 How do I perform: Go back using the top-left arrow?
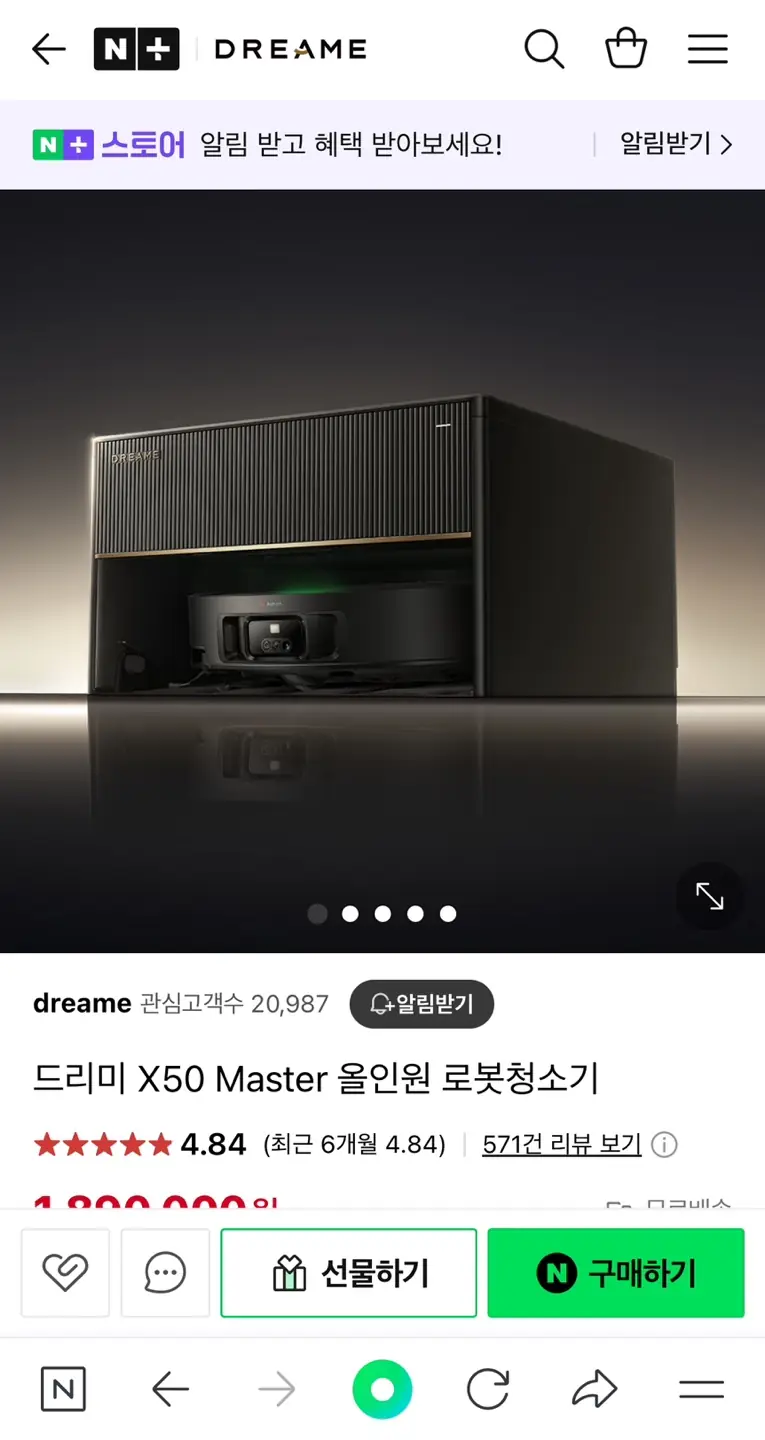[x=48, y=49]
